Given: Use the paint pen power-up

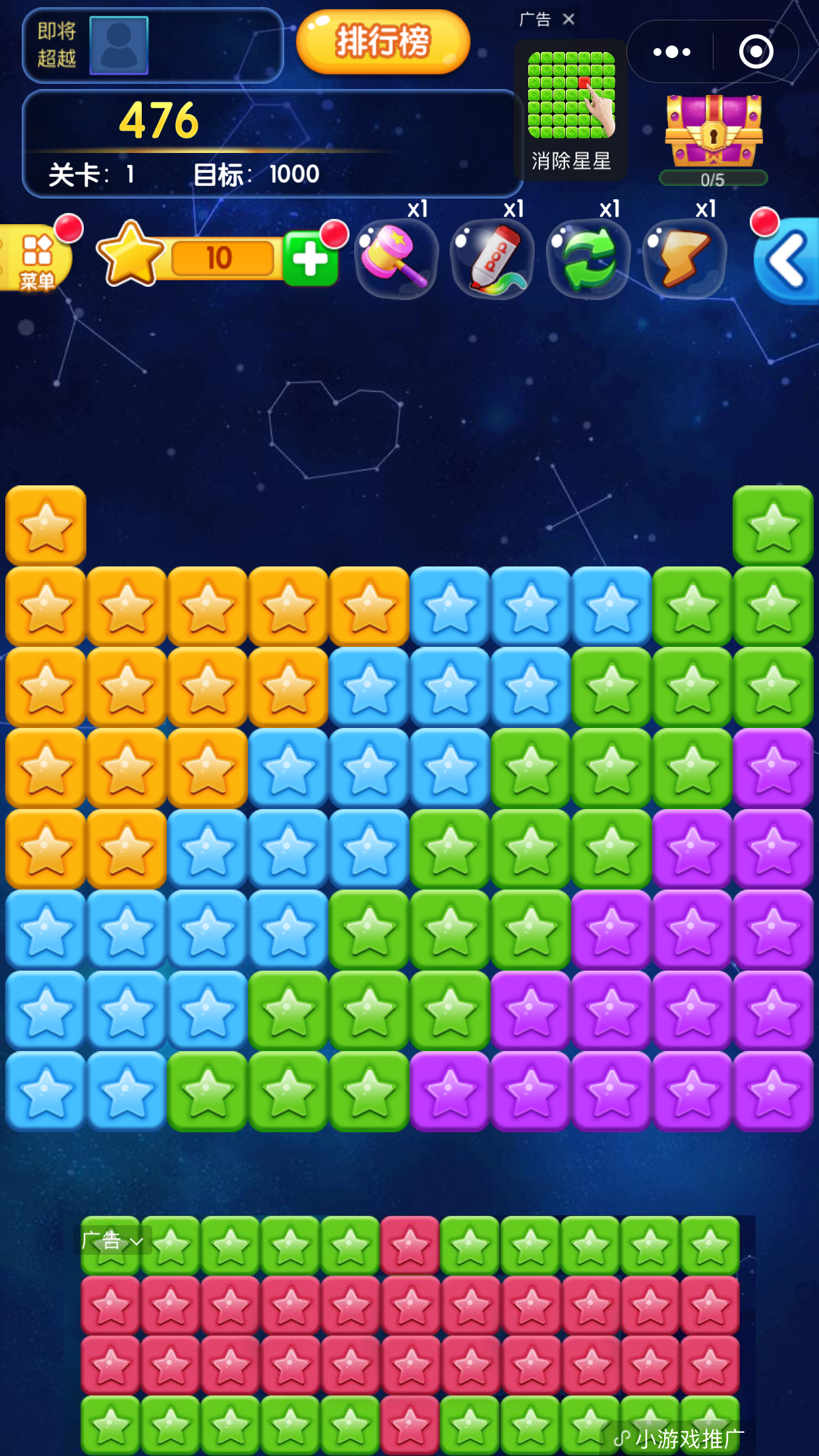Looking at the screenshot, I should [493, 259].
